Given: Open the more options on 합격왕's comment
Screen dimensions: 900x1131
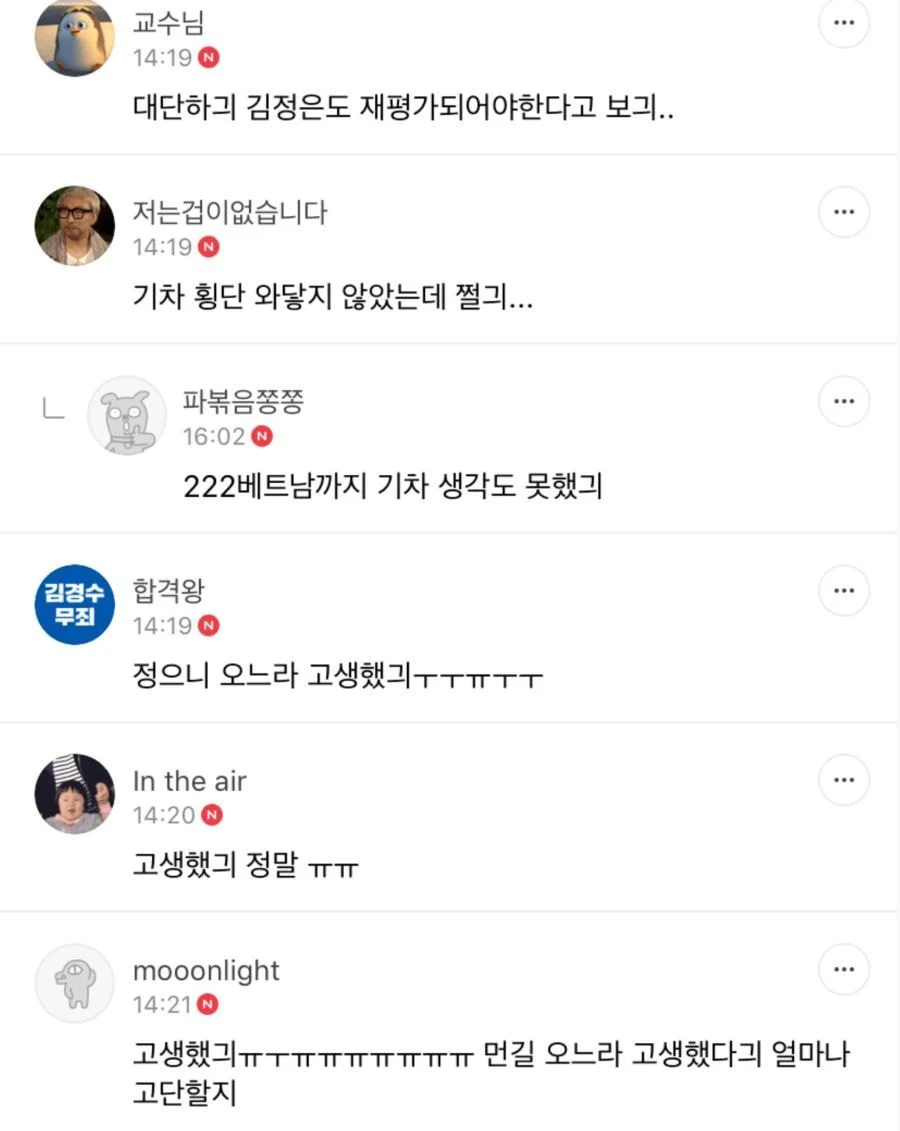Looking at the screenshot, I should tap(844, 591).
